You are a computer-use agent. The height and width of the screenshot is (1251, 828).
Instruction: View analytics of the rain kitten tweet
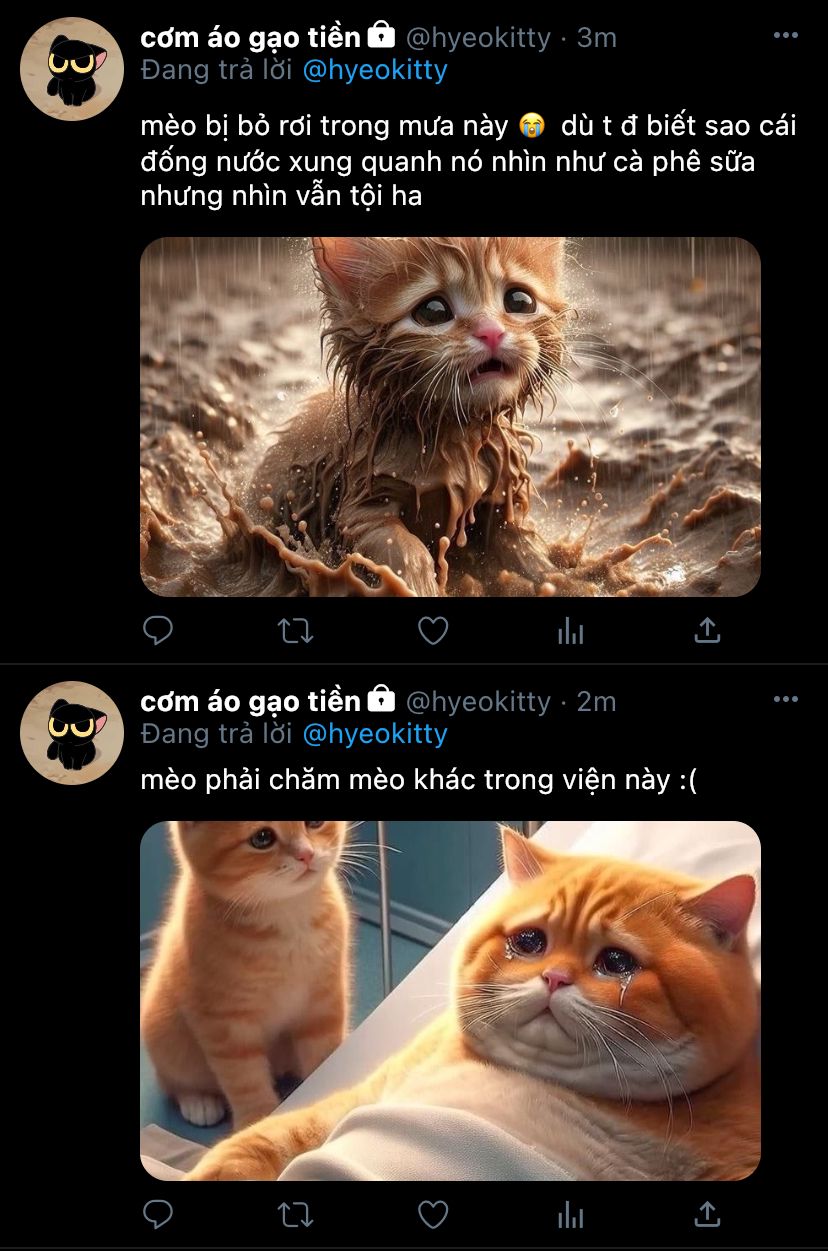click(x=570, y=631)
